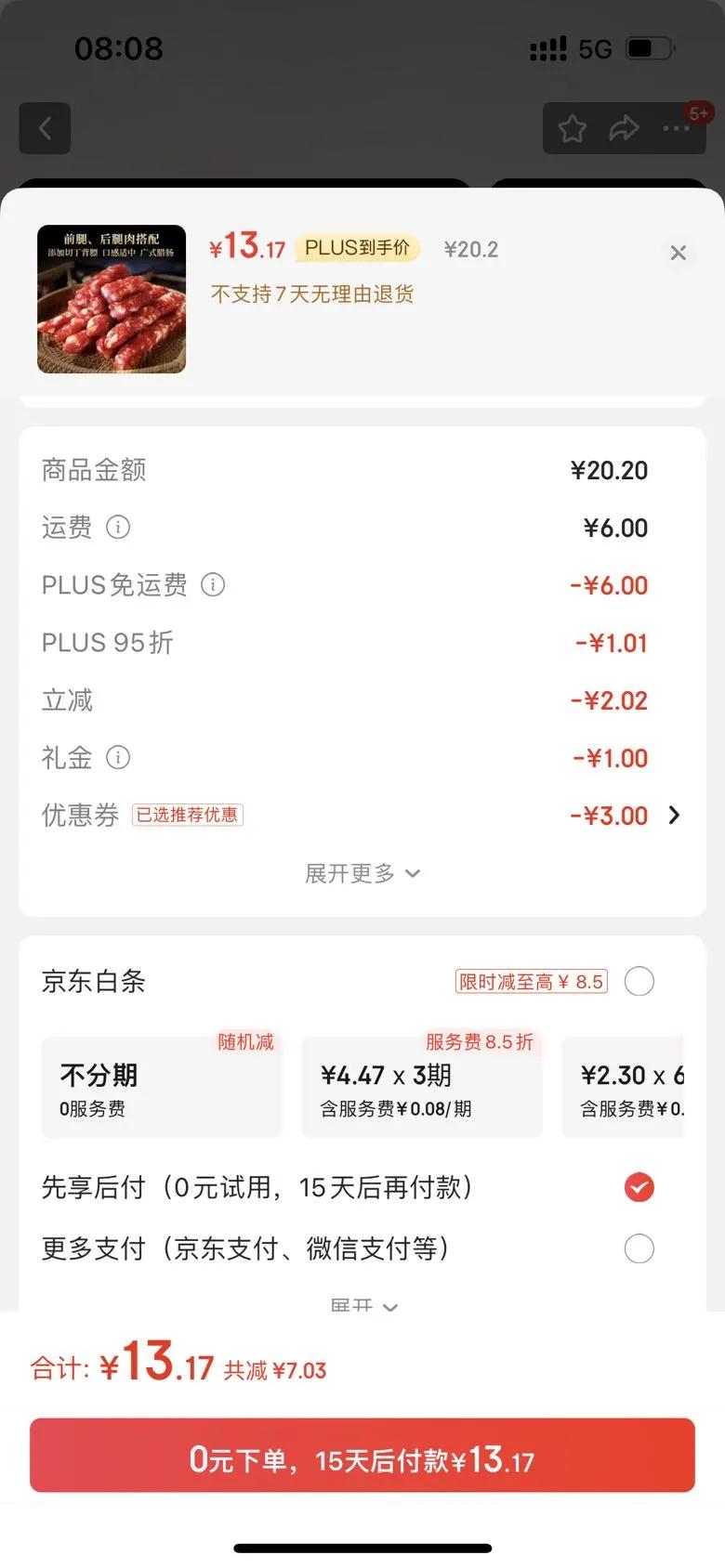Open the sausage product thumbnail

(x=112, y=299)
